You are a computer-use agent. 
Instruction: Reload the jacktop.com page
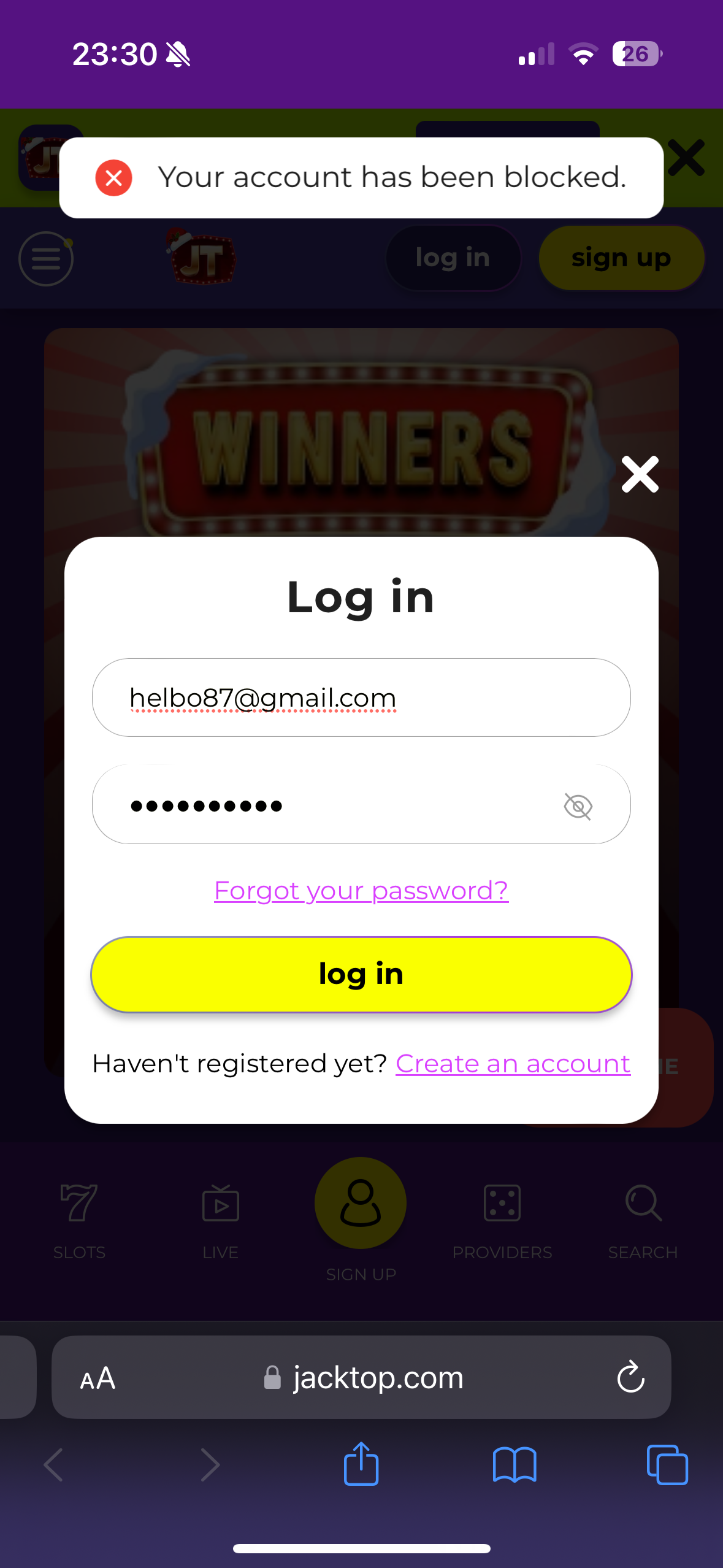630,1378
